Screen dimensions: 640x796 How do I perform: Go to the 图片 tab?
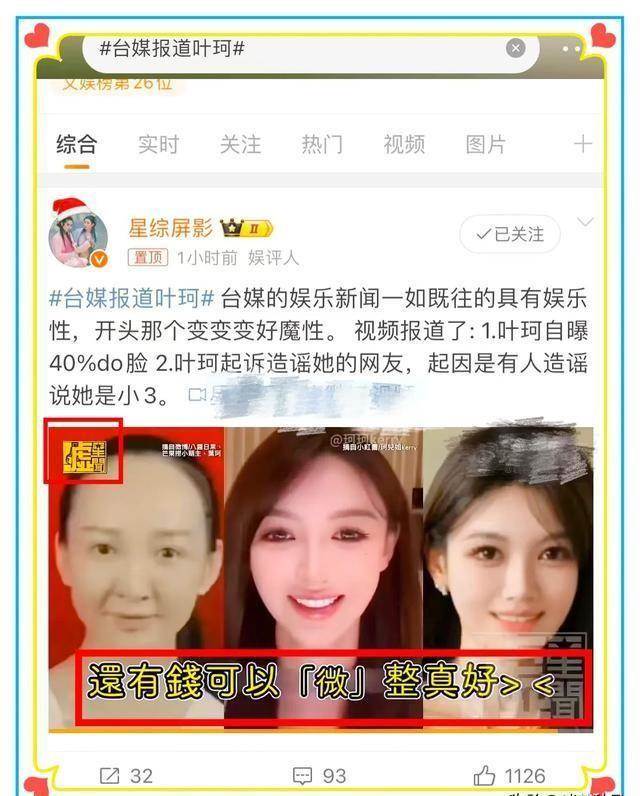(486, 144)
